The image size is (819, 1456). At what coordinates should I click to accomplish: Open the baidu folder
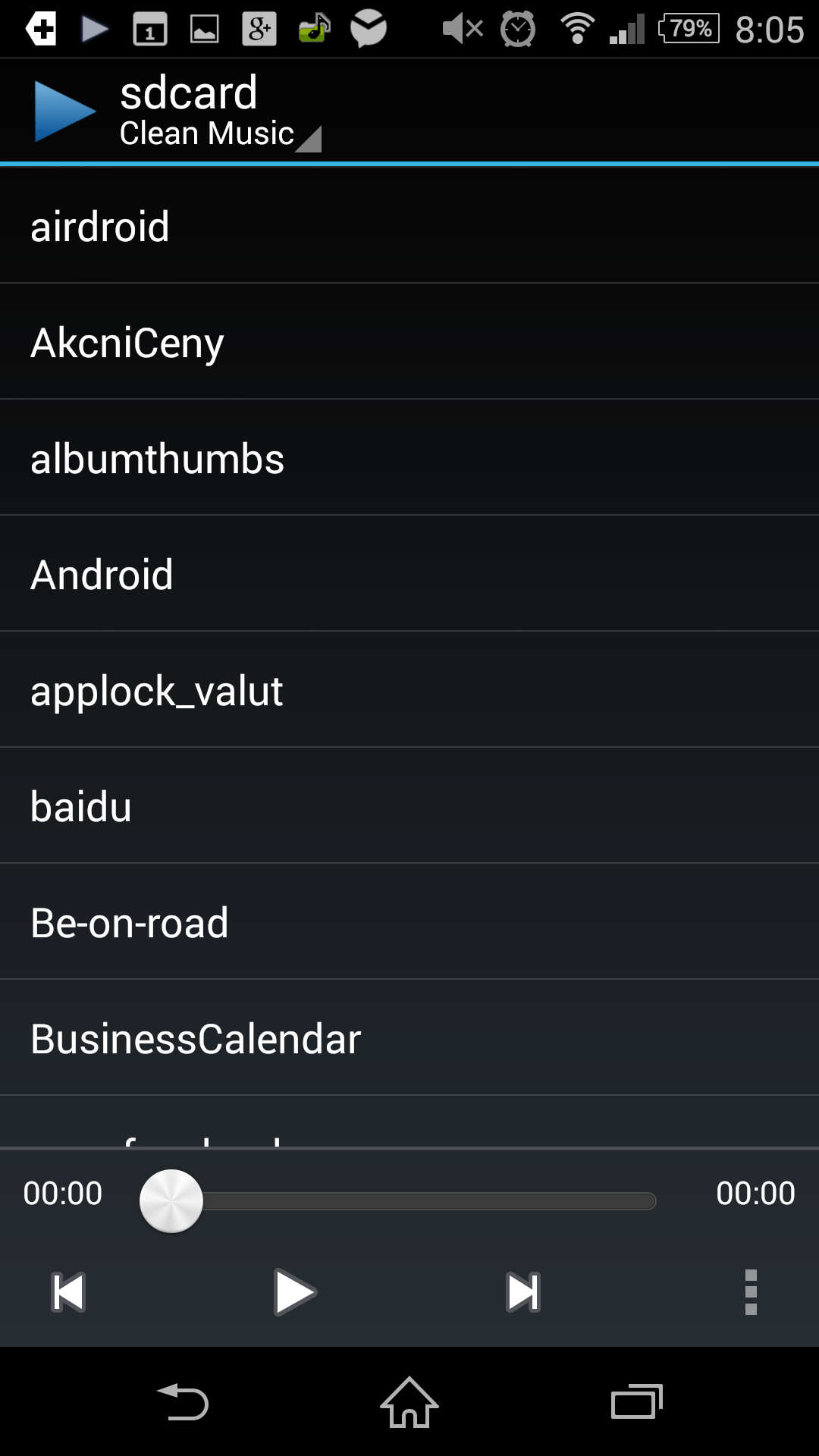coord(409,805)
